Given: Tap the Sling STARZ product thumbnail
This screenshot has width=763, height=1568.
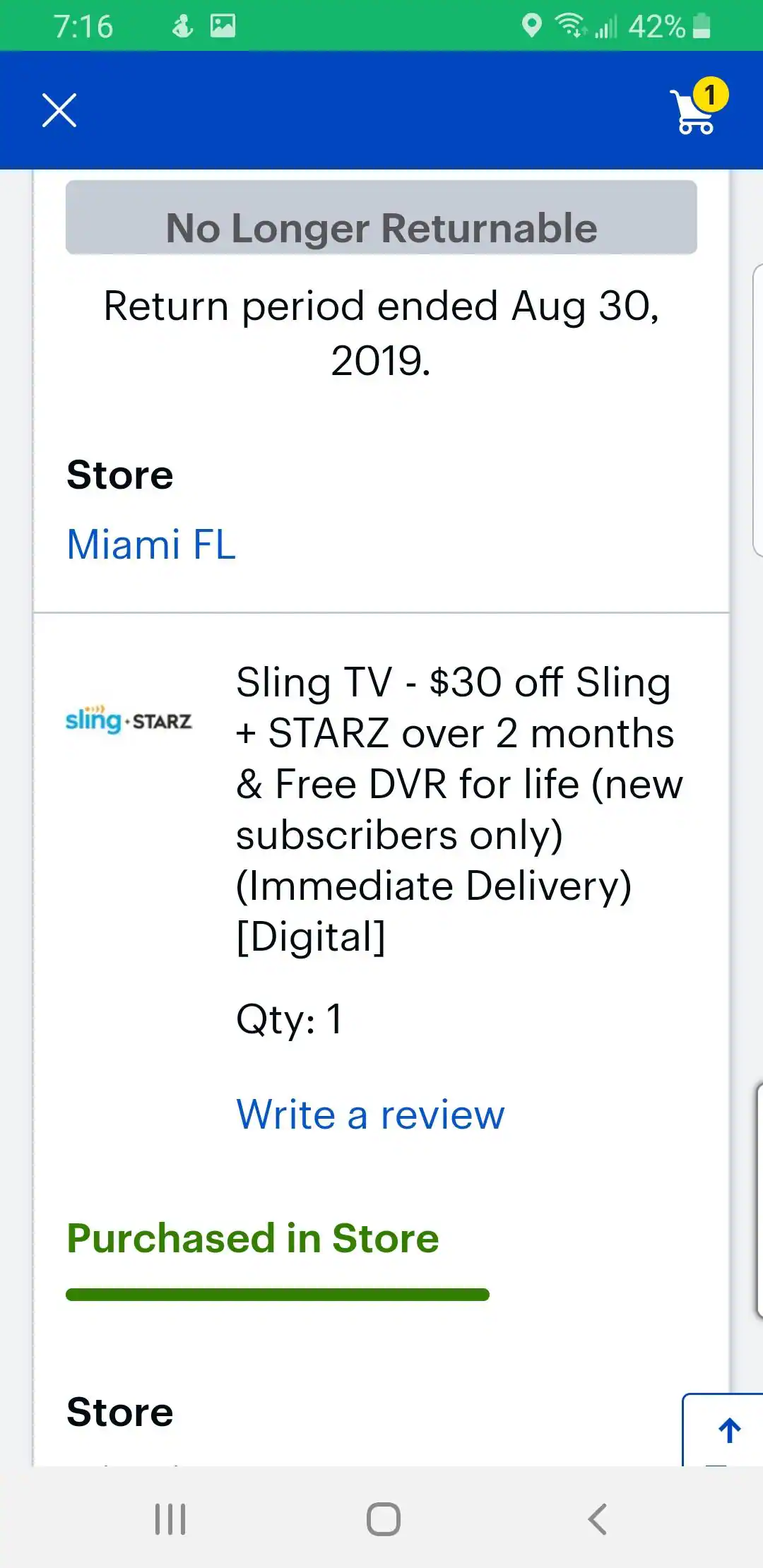Looking at the screenshot, I should coord(129,720).
